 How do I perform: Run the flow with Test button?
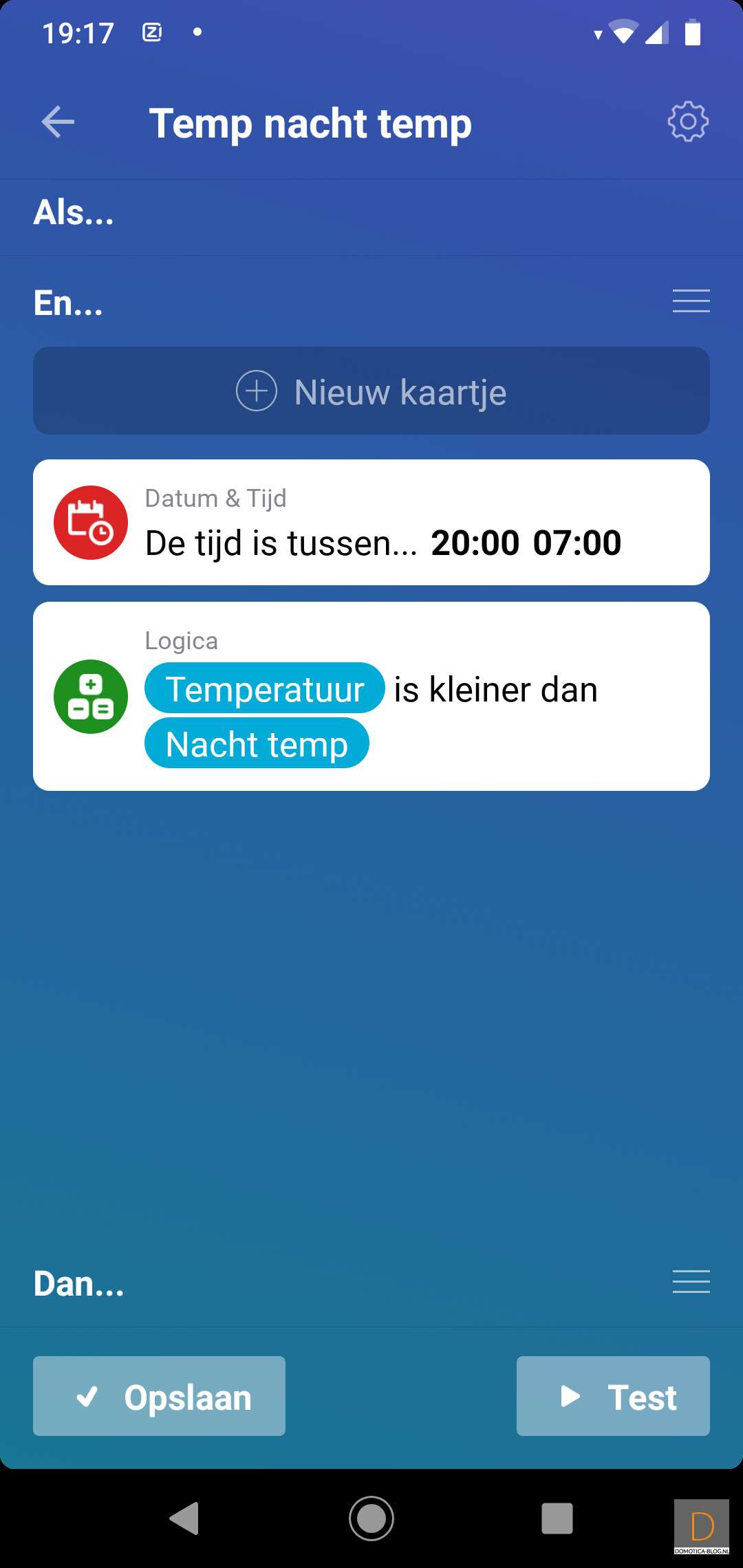pyautogui.click(x=613, y=1396)
